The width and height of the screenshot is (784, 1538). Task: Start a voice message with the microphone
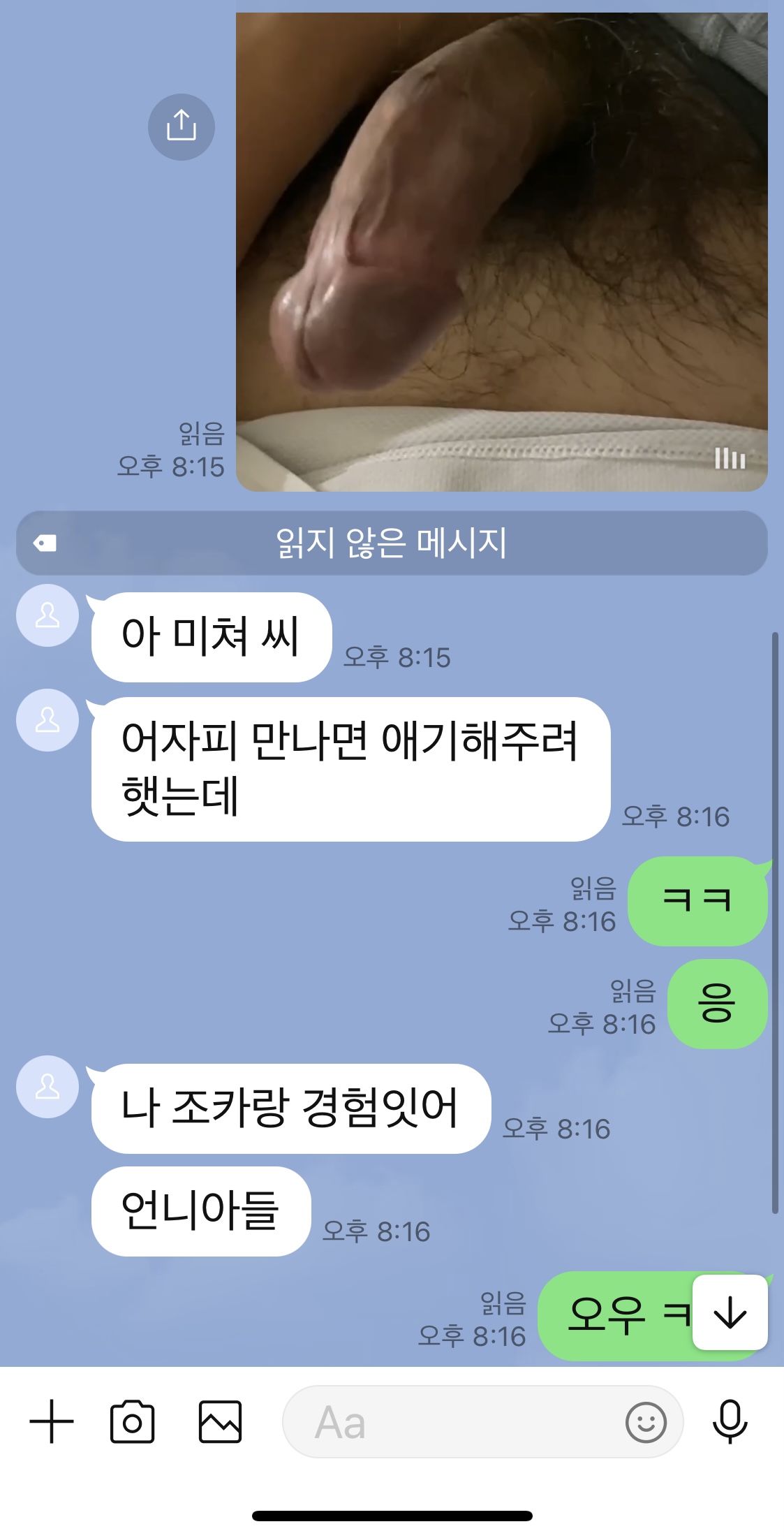[x=730, y=1421]
